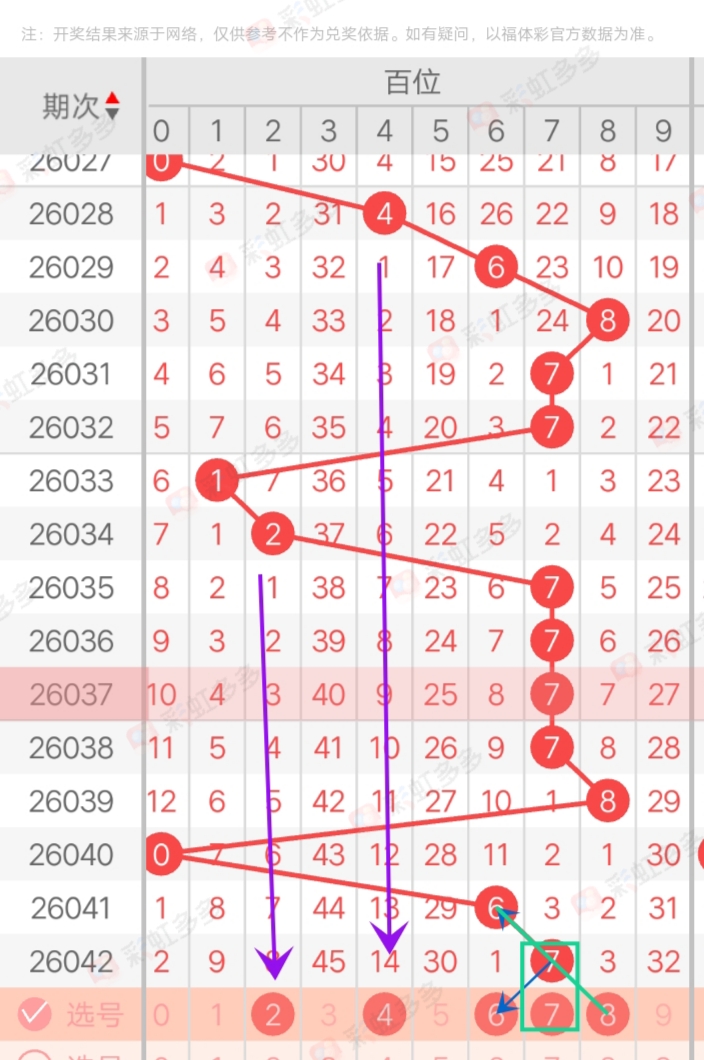
Task: Remove number 8 from the 选号 row
Action: tap(607, 1016)
